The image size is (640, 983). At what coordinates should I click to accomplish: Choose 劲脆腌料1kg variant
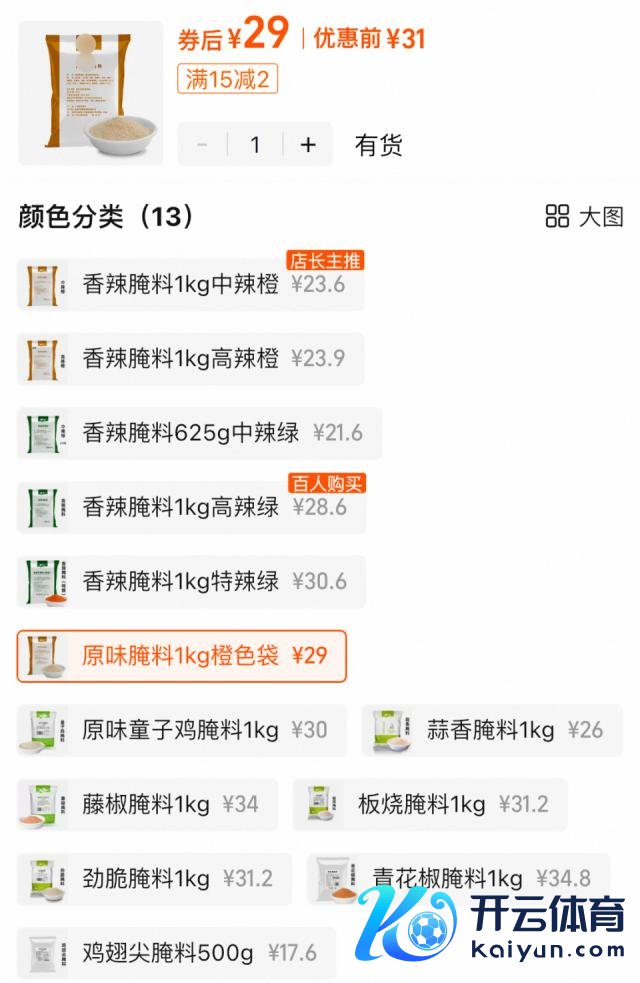[154, 878]
